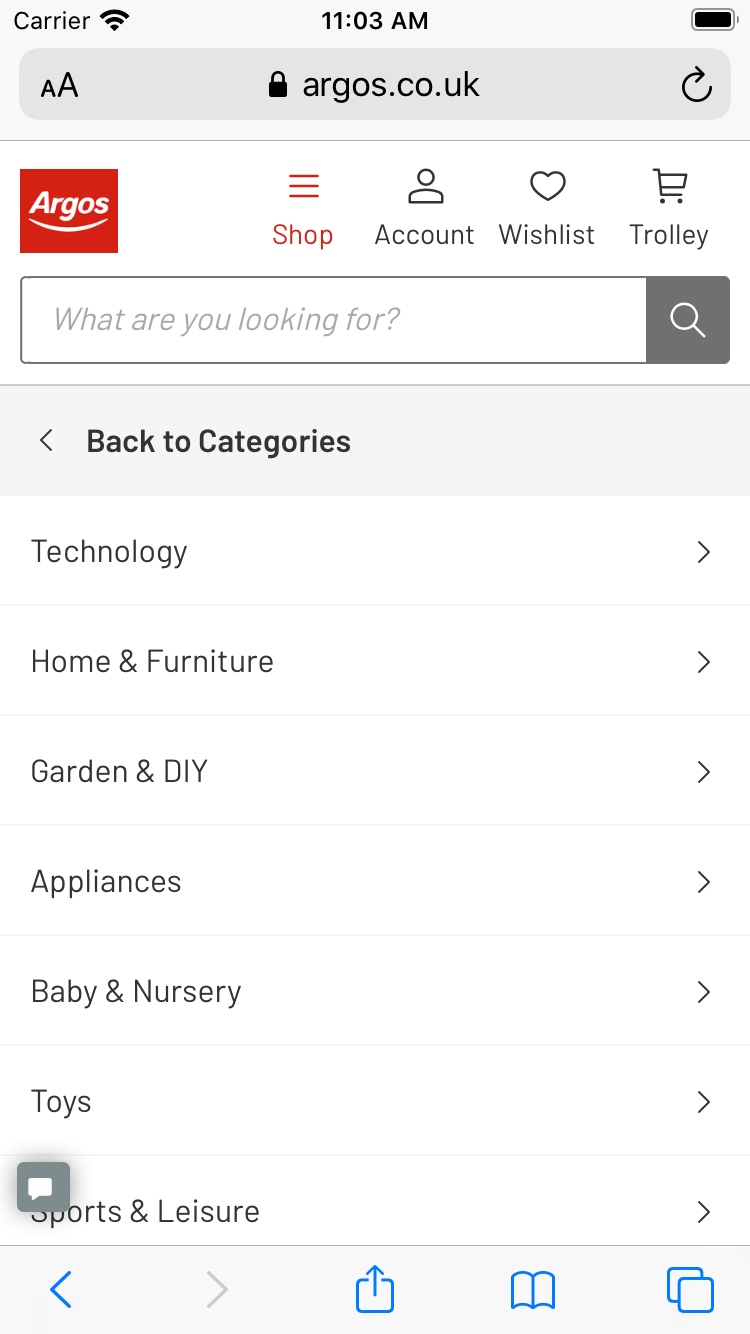Open Safari bookmarks
Image resolution: width=750 pixels, height=1334 pixels.
(x=532, y=1289)
